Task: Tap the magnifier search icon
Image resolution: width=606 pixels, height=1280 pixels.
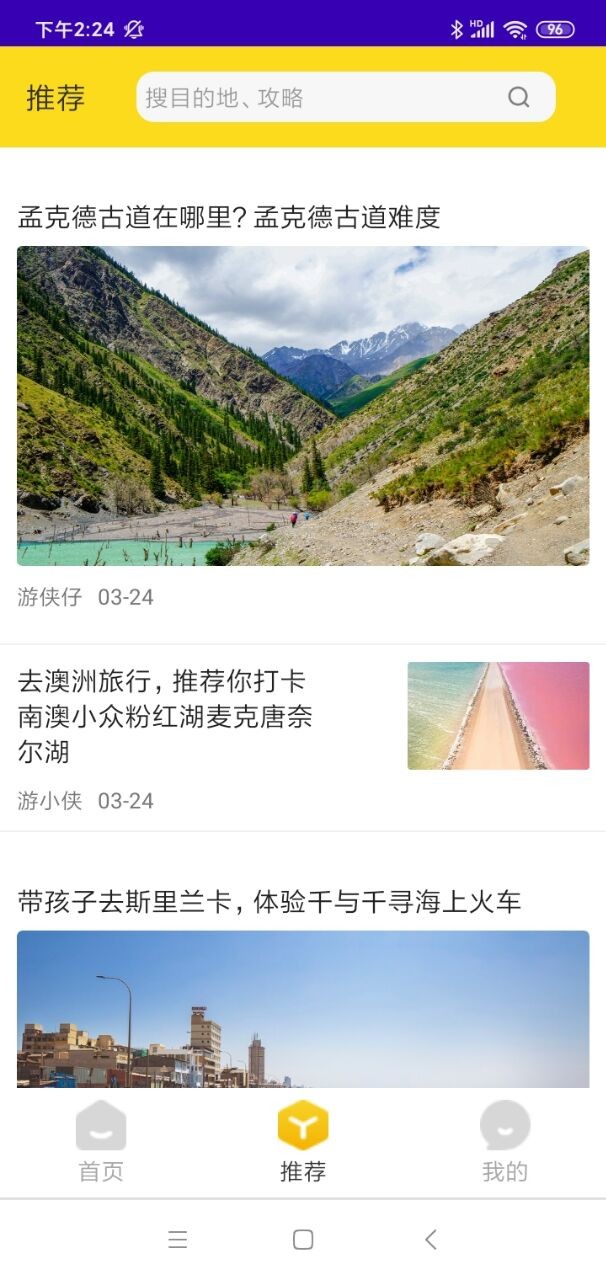Action: 518,97
